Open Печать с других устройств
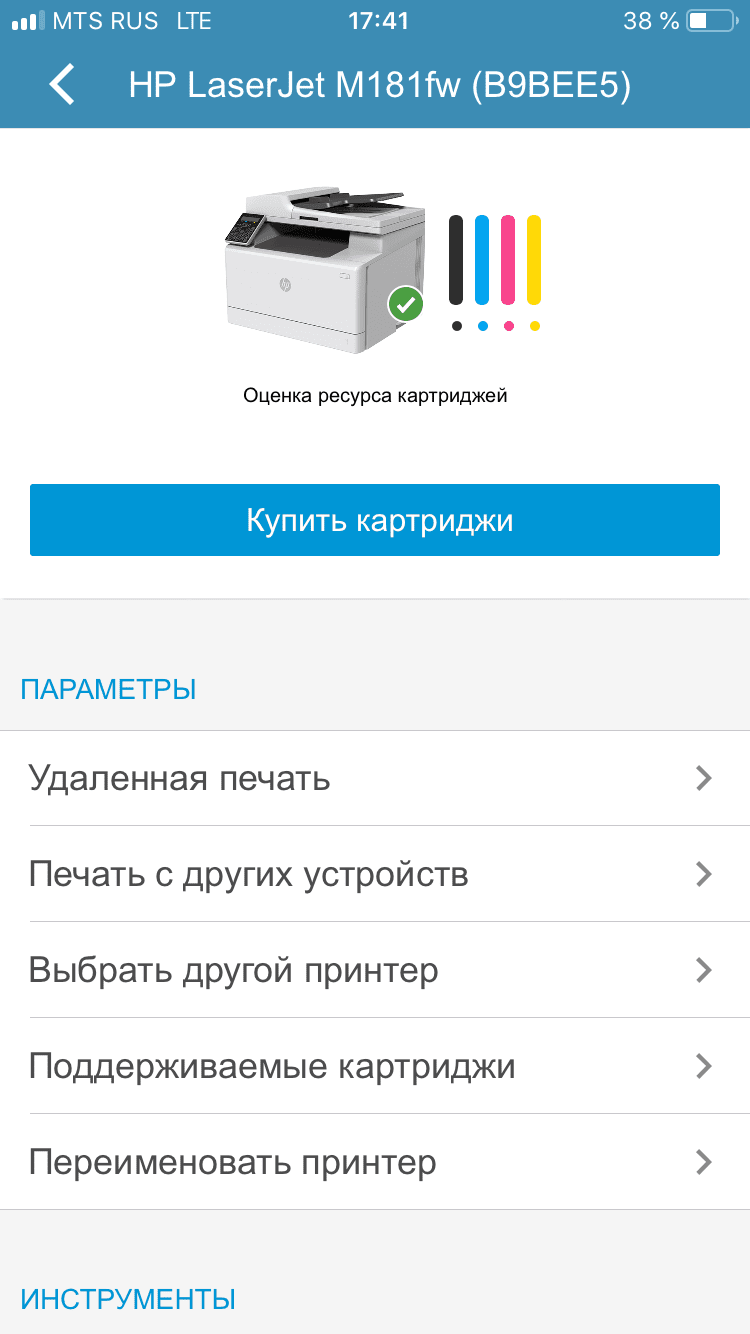The image size is (750, 1334). 375,874
